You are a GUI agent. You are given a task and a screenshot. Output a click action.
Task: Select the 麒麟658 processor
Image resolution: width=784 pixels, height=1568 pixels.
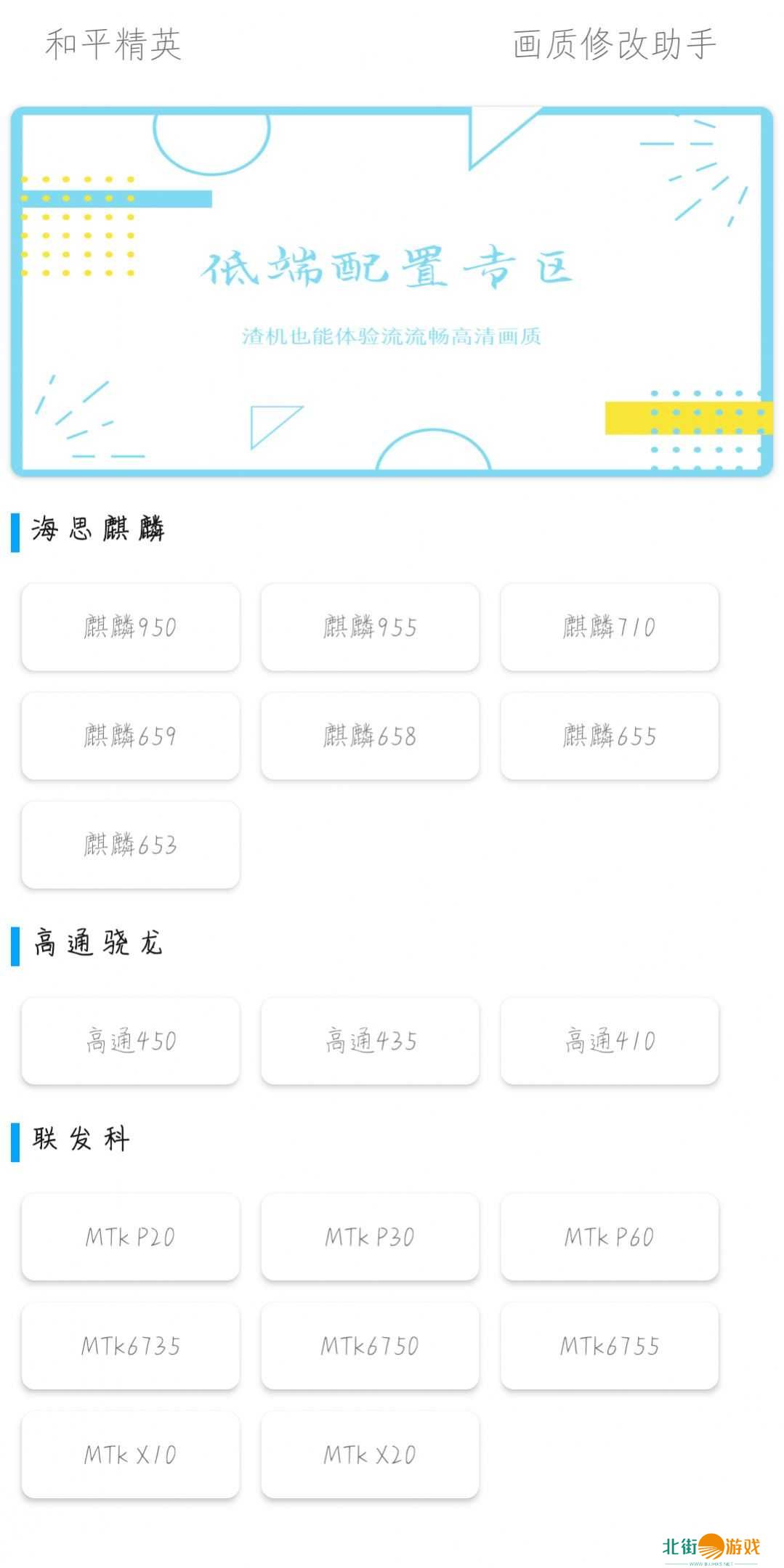click(x=370, y=736)
